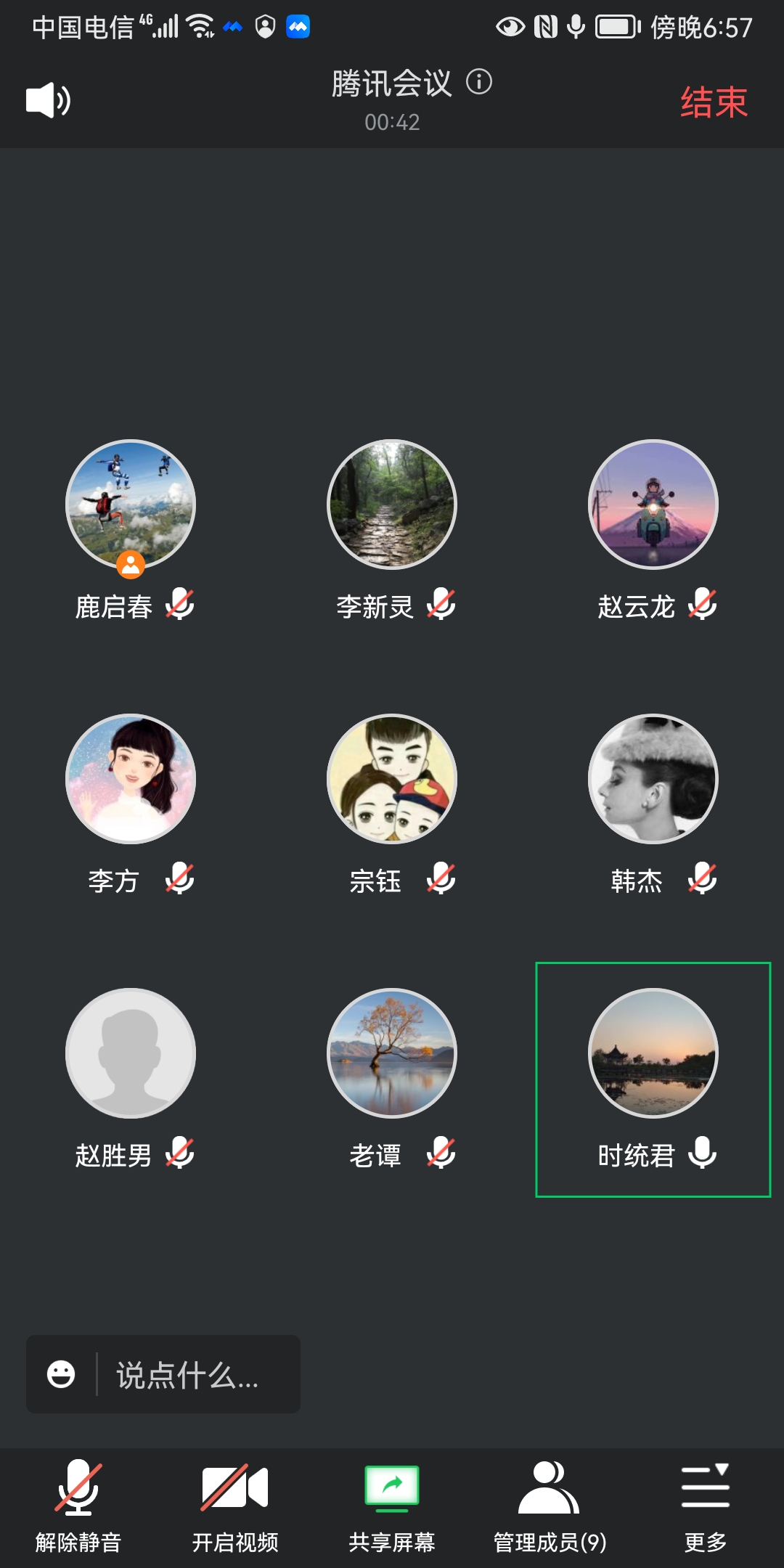
Task: Select participant 时统君's avatar
Action: (653, 1053)
